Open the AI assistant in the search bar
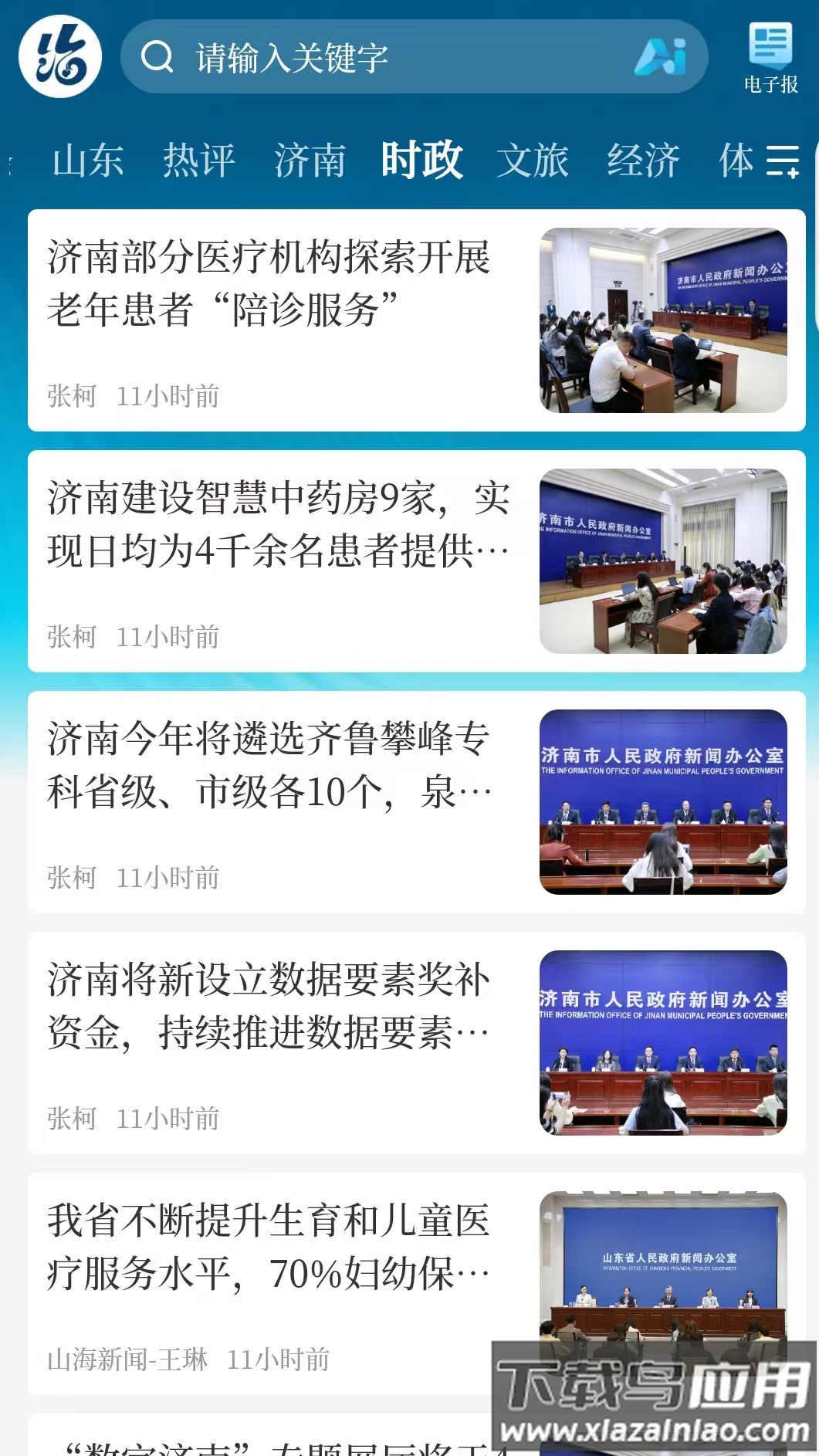 (661, 56)
